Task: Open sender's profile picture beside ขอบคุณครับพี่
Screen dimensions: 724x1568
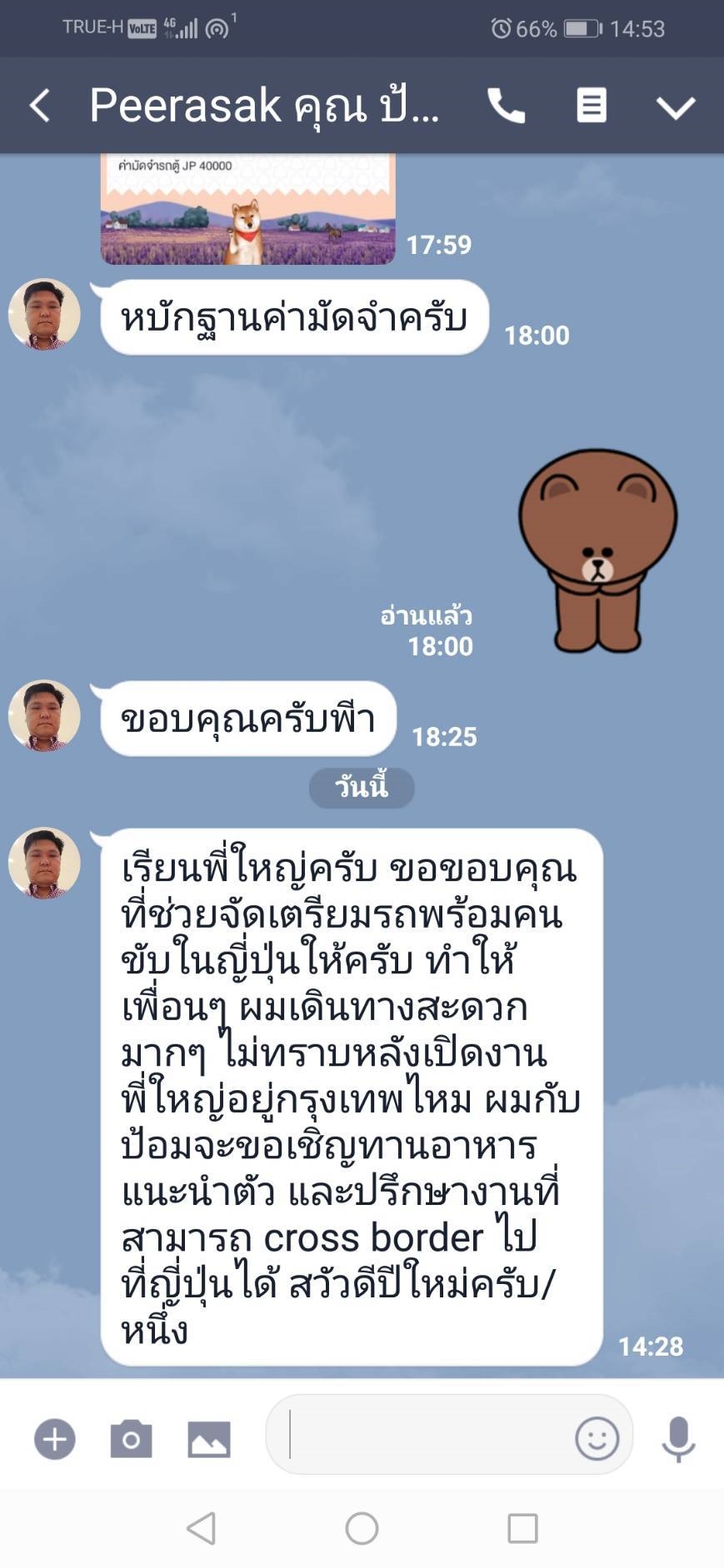Action: coord(44,716)
